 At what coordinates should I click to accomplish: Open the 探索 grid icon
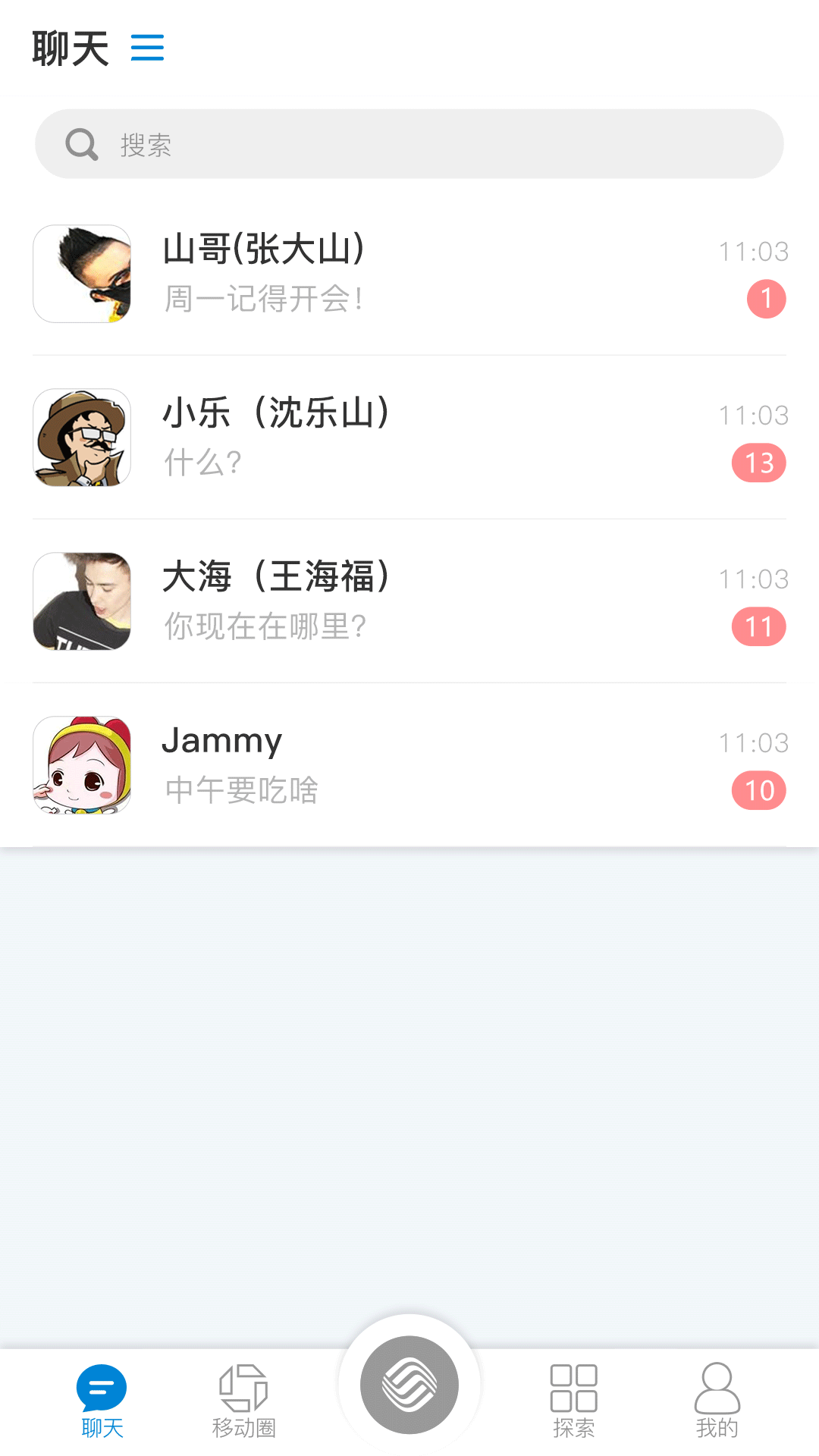575,1388
